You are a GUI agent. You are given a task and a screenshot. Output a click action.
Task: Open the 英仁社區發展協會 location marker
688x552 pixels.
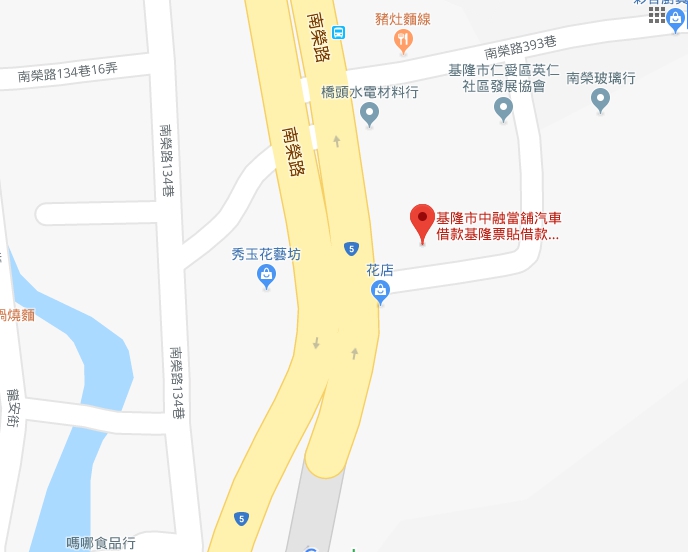pos(504,109)
